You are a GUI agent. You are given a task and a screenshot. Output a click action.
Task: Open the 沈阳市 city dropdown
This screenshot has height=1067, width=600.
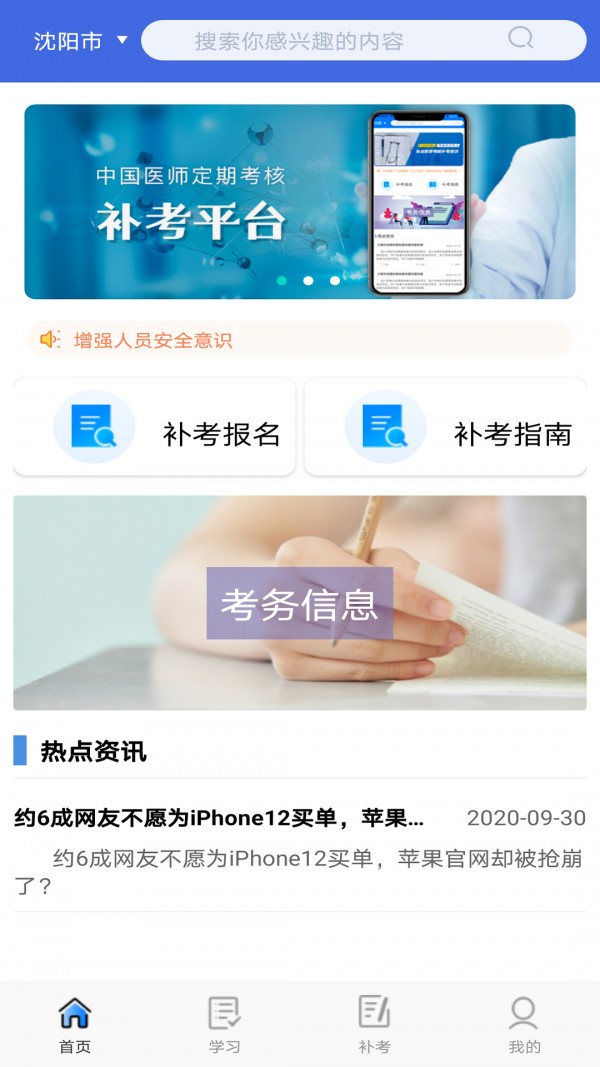tap(80, 41)
